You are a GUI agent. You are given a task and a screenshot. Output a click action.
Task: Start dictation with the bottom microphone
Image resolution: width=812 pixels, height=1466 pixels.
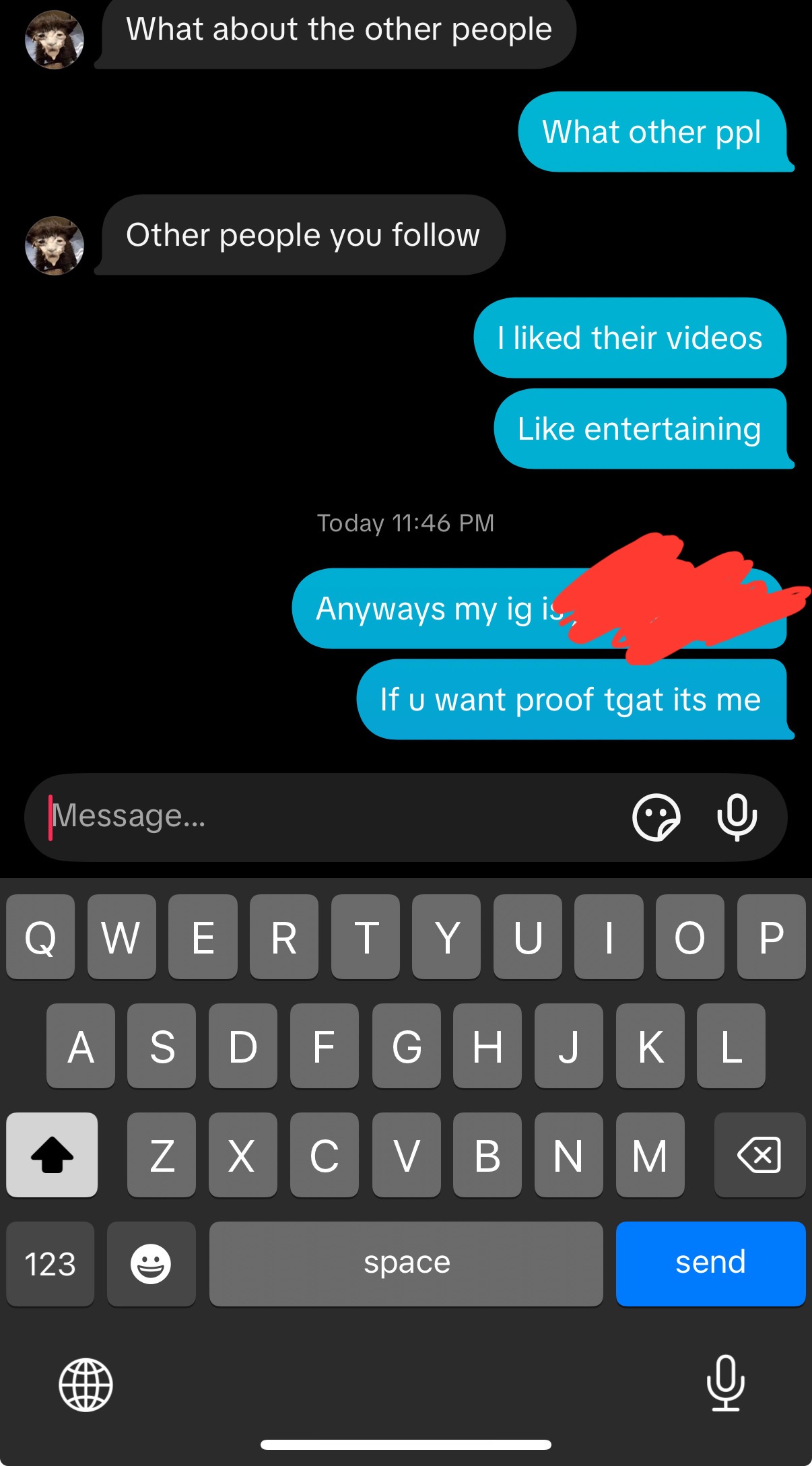click(725, 1383)
